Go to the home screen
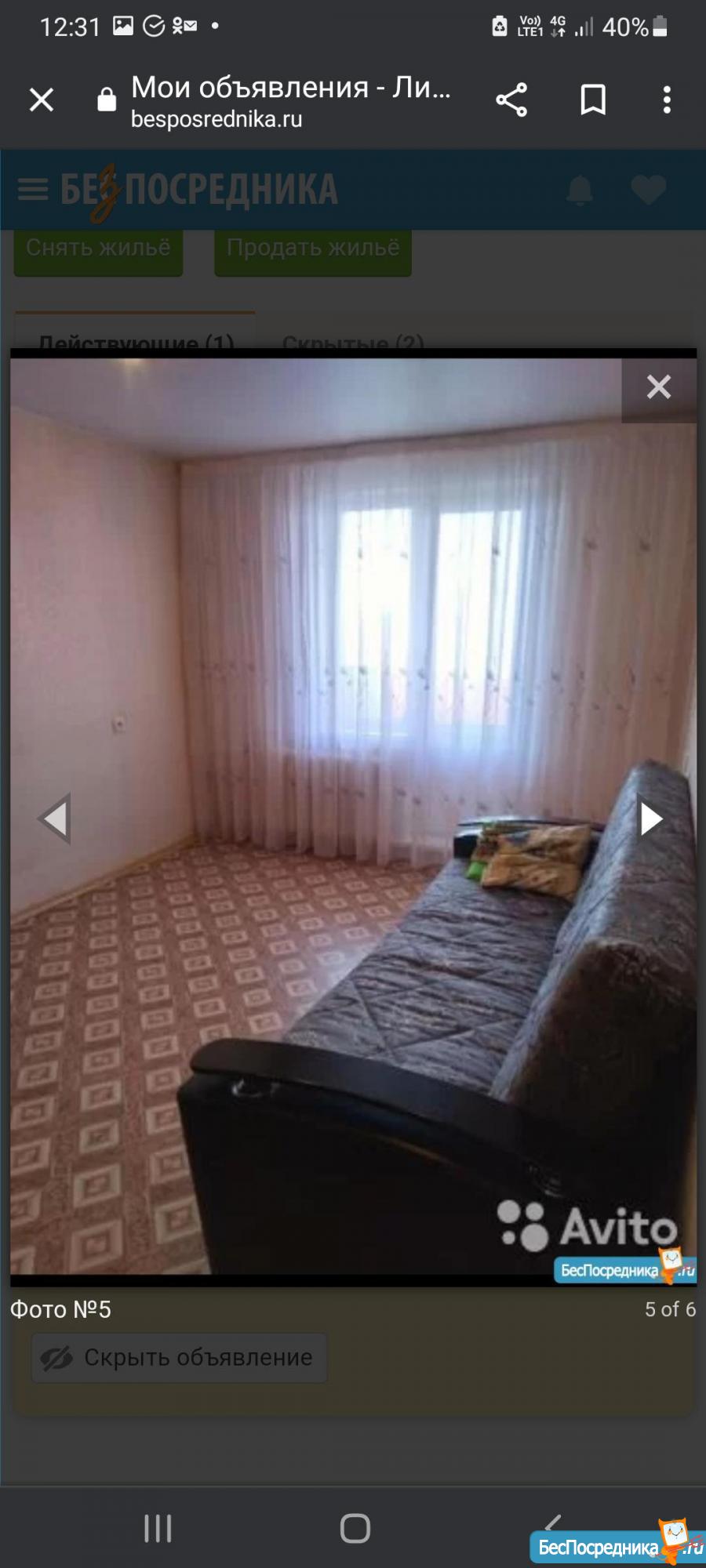Screen dimensions: 706x1568 (x=355, y=1528)
